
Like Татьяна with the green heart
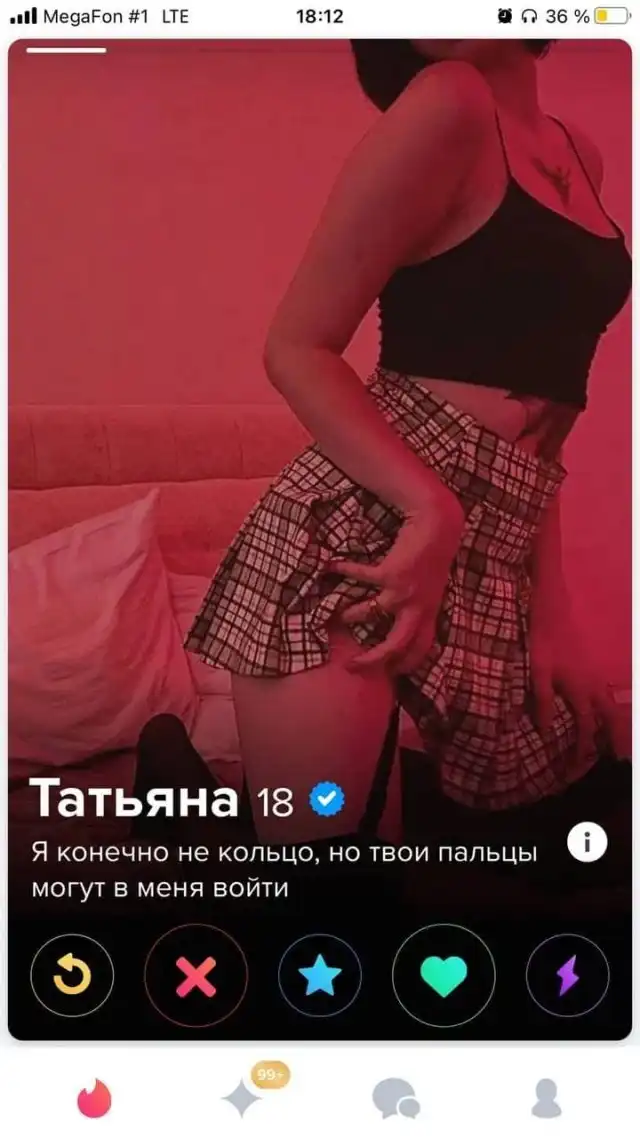pos(443,975)
